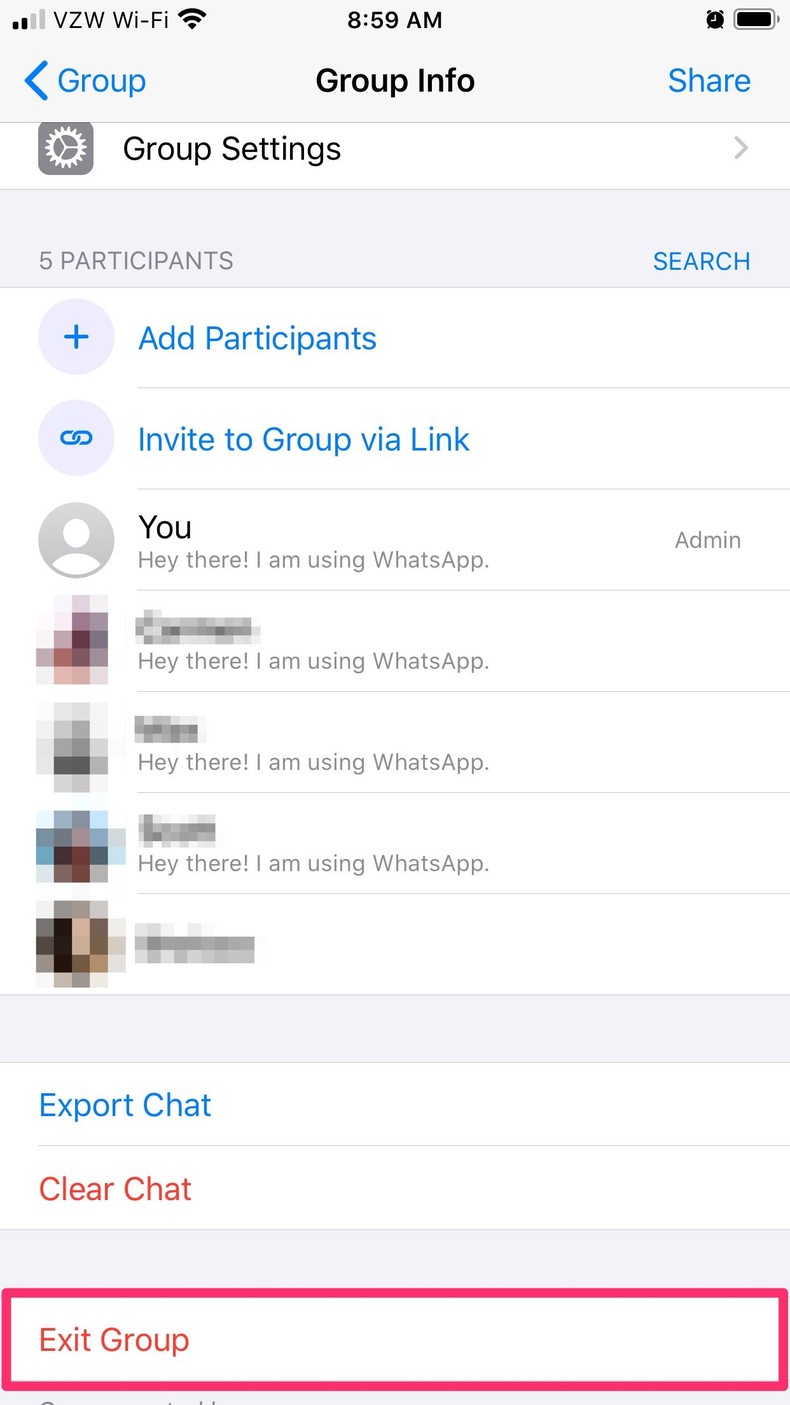Open SEARCH for participants
This screenshot has width=790, height=1405.
coord(701,261)
